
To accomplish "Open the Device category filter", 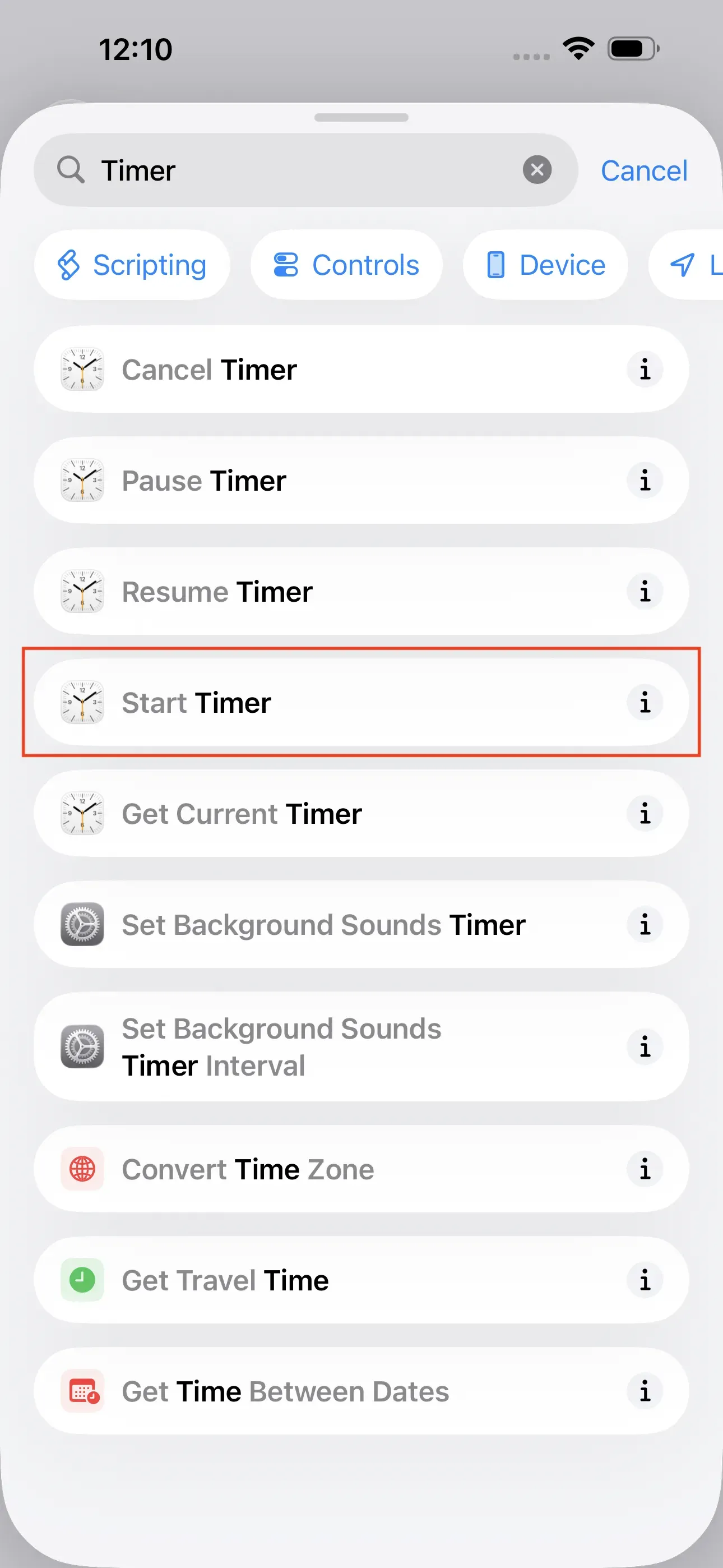I will [x=545, y=264].
